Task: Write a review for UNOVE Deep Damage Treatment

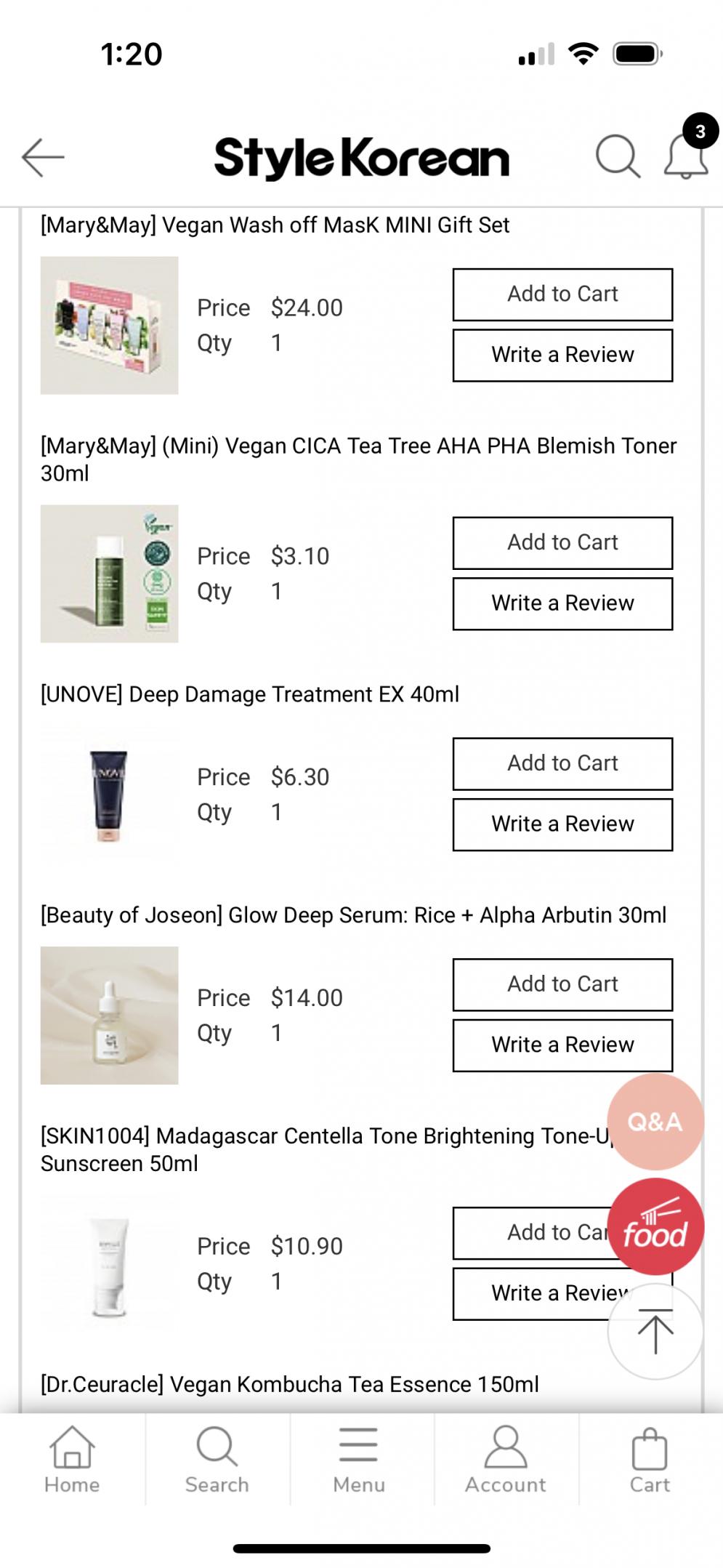Action: (562, 824)
